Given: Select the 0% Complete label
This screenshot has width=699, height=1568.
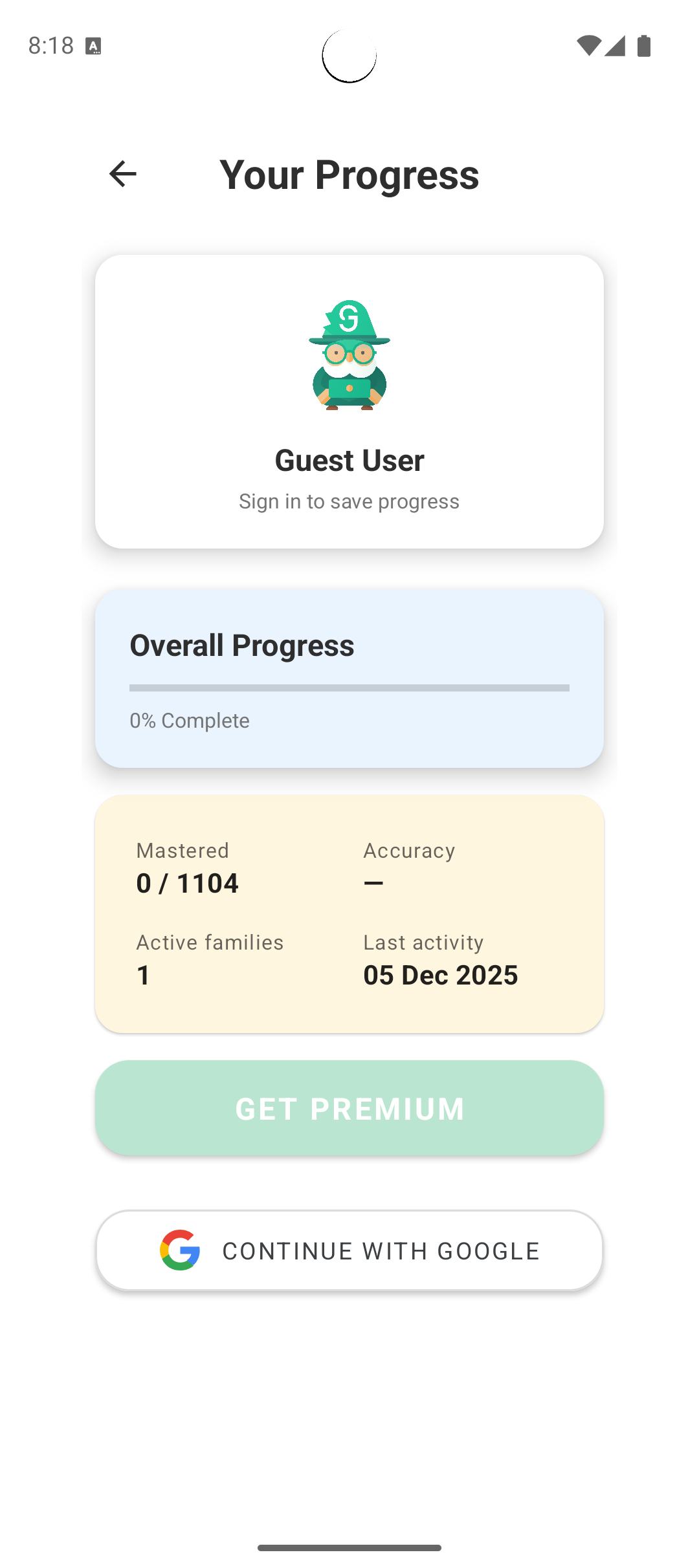Looking at the screenshot, I should point(190,720).
